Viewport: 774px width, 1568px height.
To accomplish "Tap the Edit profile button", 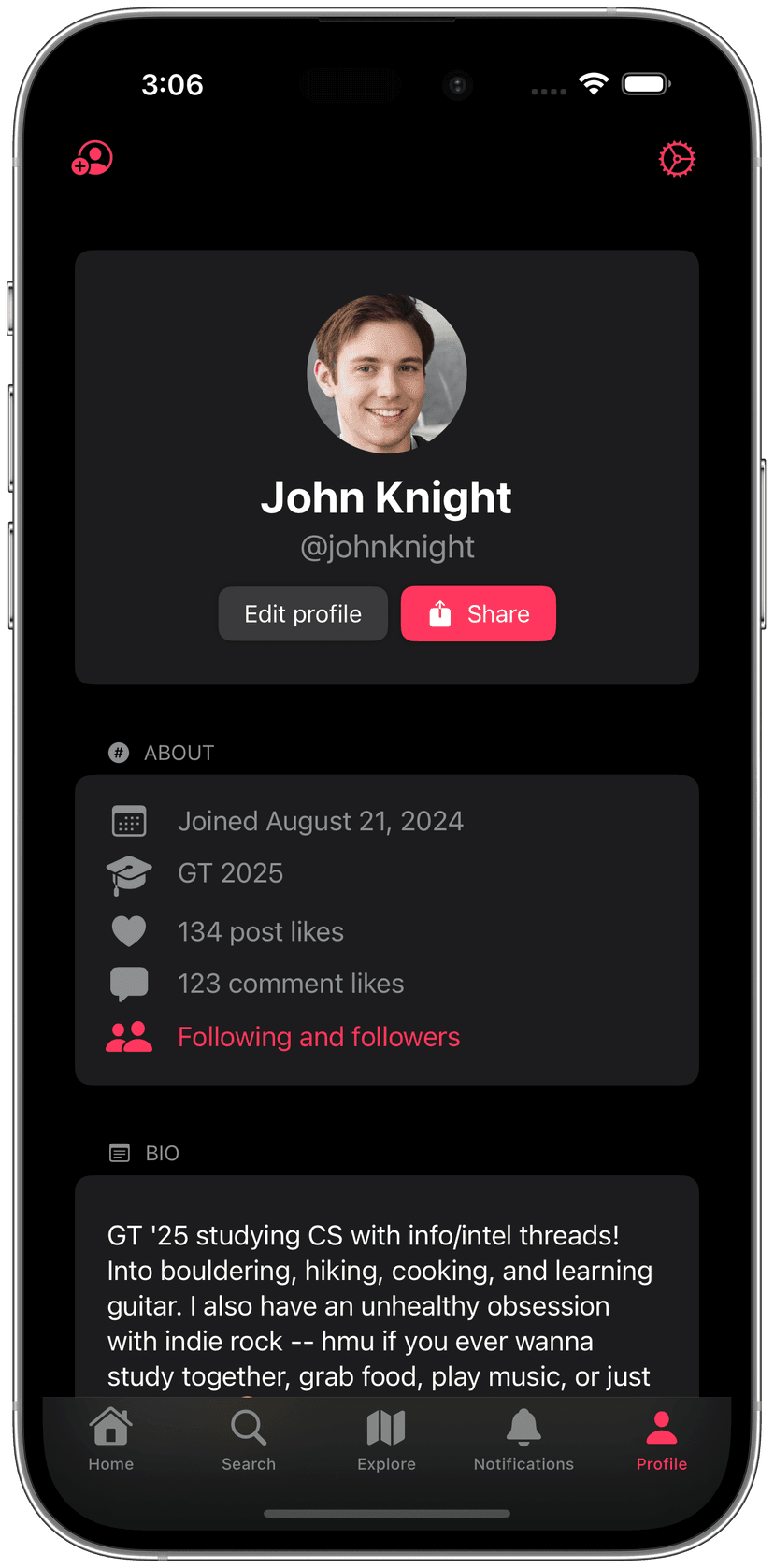I will 303,614.
